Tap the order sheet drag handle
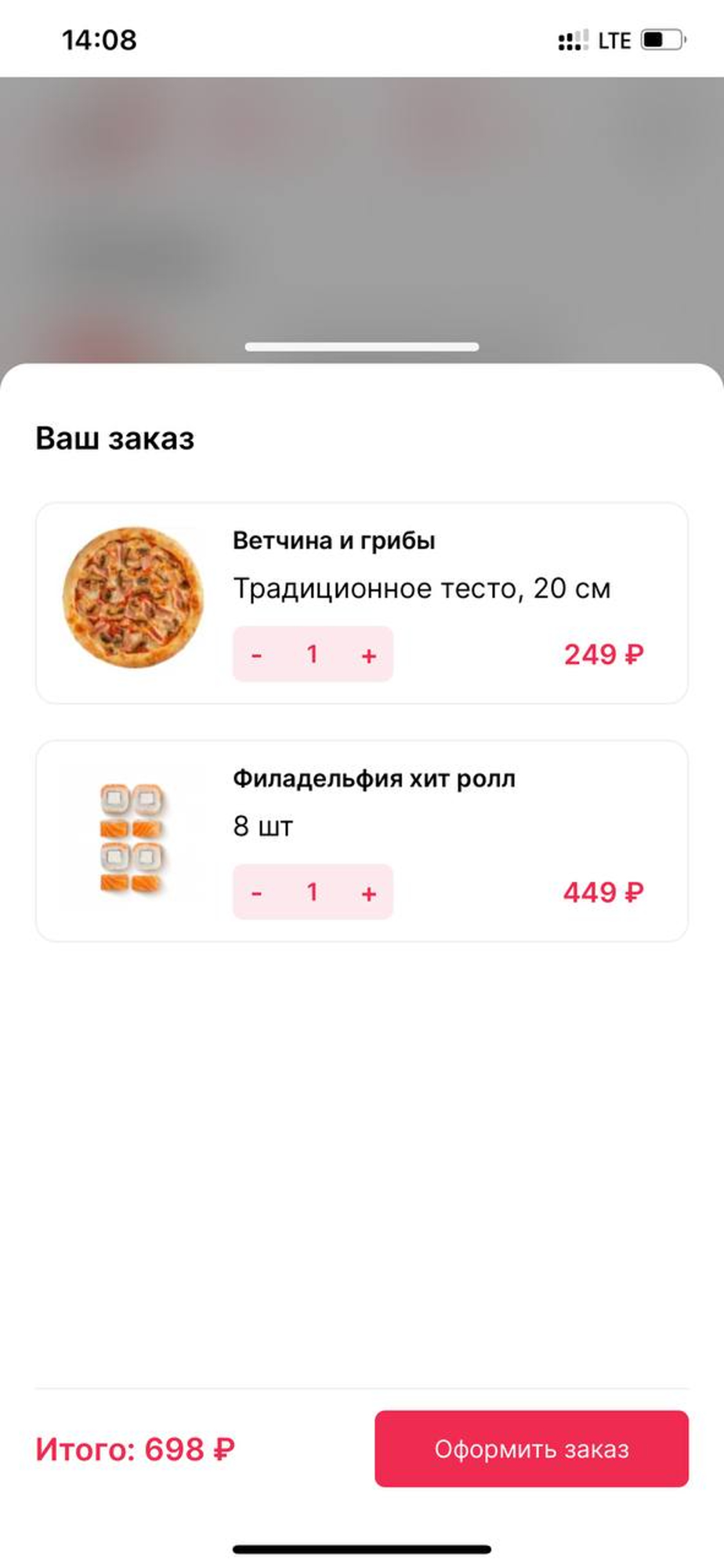Screen dimensions: 724x1568 [362, 347]
